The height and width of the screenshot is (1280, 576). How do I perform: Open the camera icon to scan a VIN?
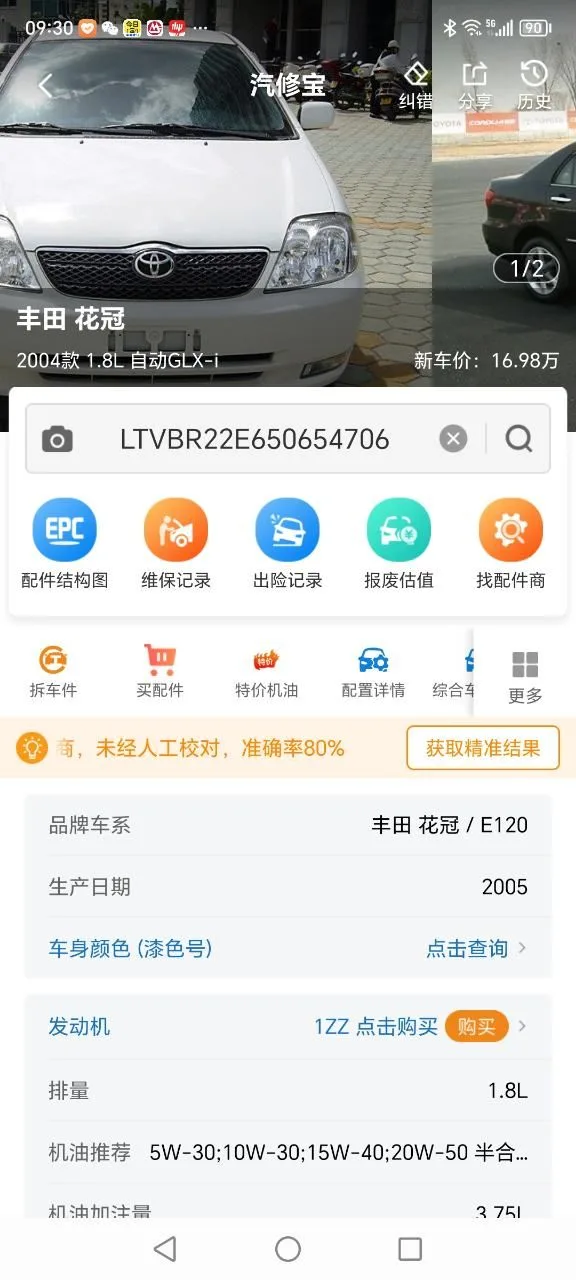pyautogui.click(x=57, y=439)
